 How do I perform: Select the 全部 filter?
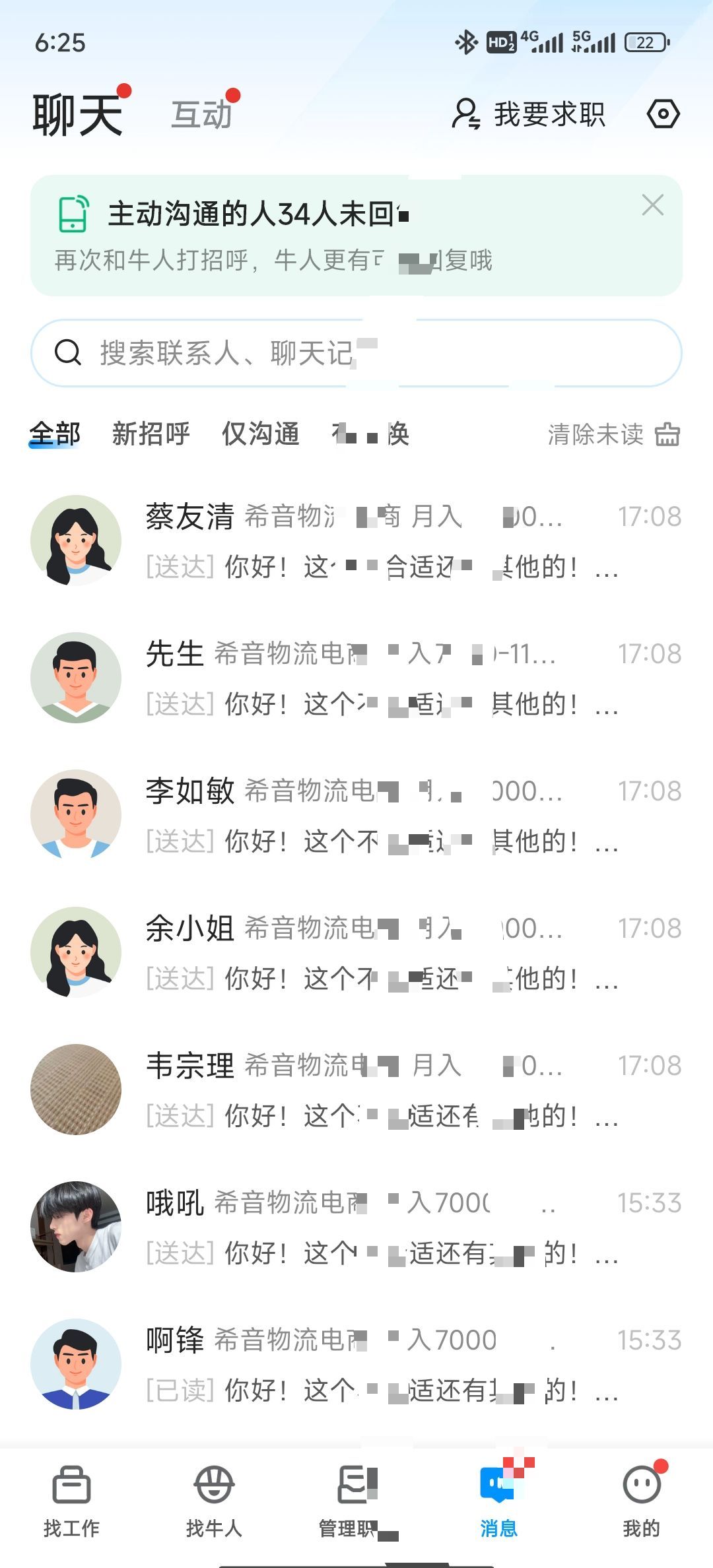[x=55, y=434]
